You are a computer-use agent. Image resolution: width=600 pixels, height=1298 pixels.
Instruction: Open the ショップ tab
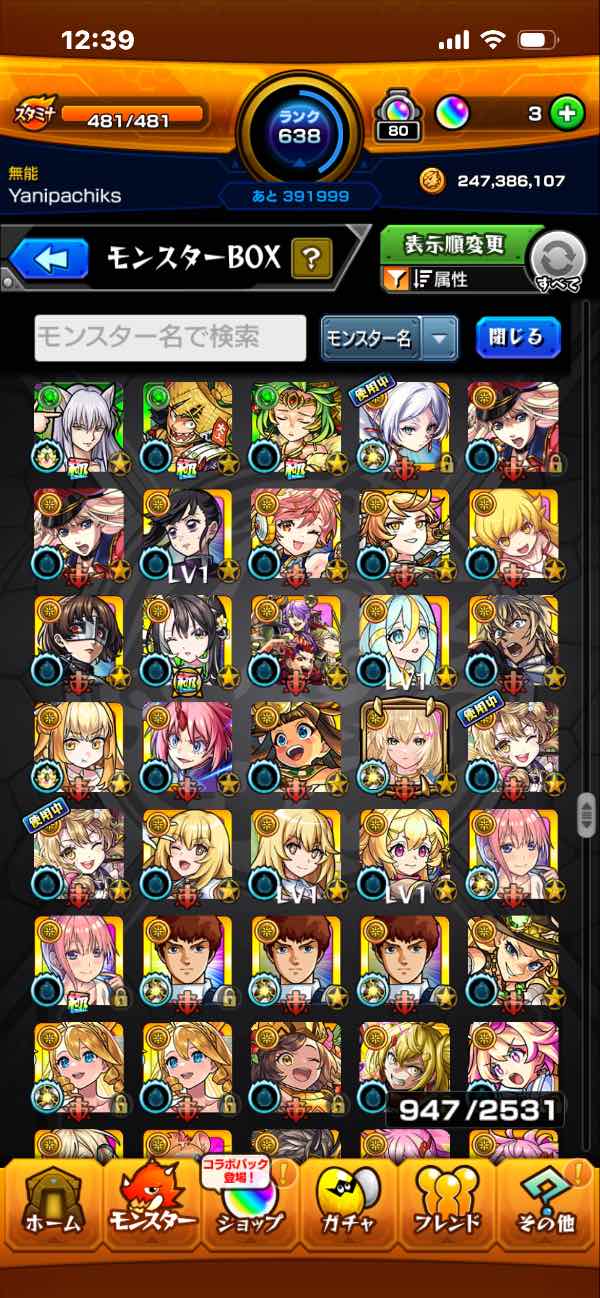pyautogui.click(x=250, y=1205)
